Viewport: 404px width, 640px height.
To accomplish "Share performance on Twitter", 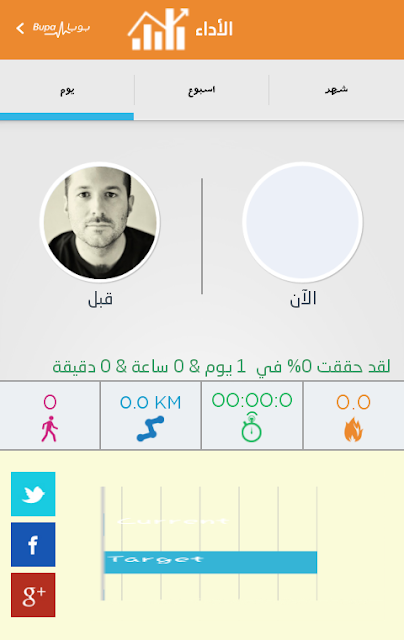I will pos(33,494).
